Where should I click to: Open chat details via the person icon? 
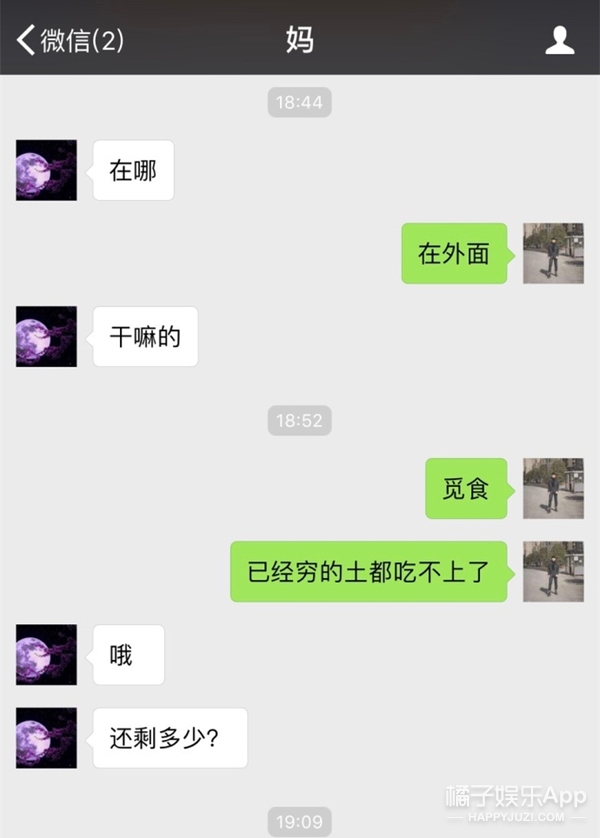560,40
